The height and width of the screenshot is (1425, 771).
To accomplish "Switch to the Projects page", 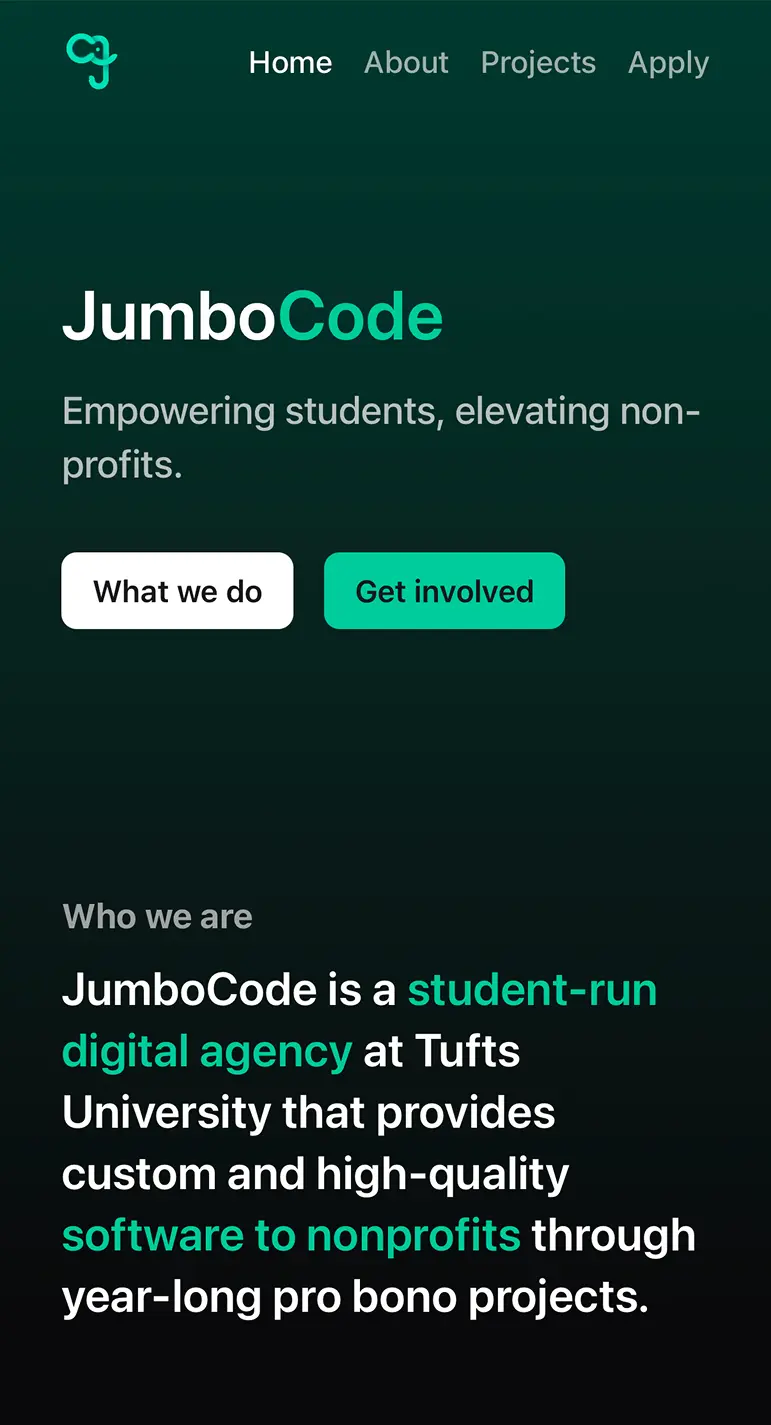I will pyautogui.click(x=538, y=62).
